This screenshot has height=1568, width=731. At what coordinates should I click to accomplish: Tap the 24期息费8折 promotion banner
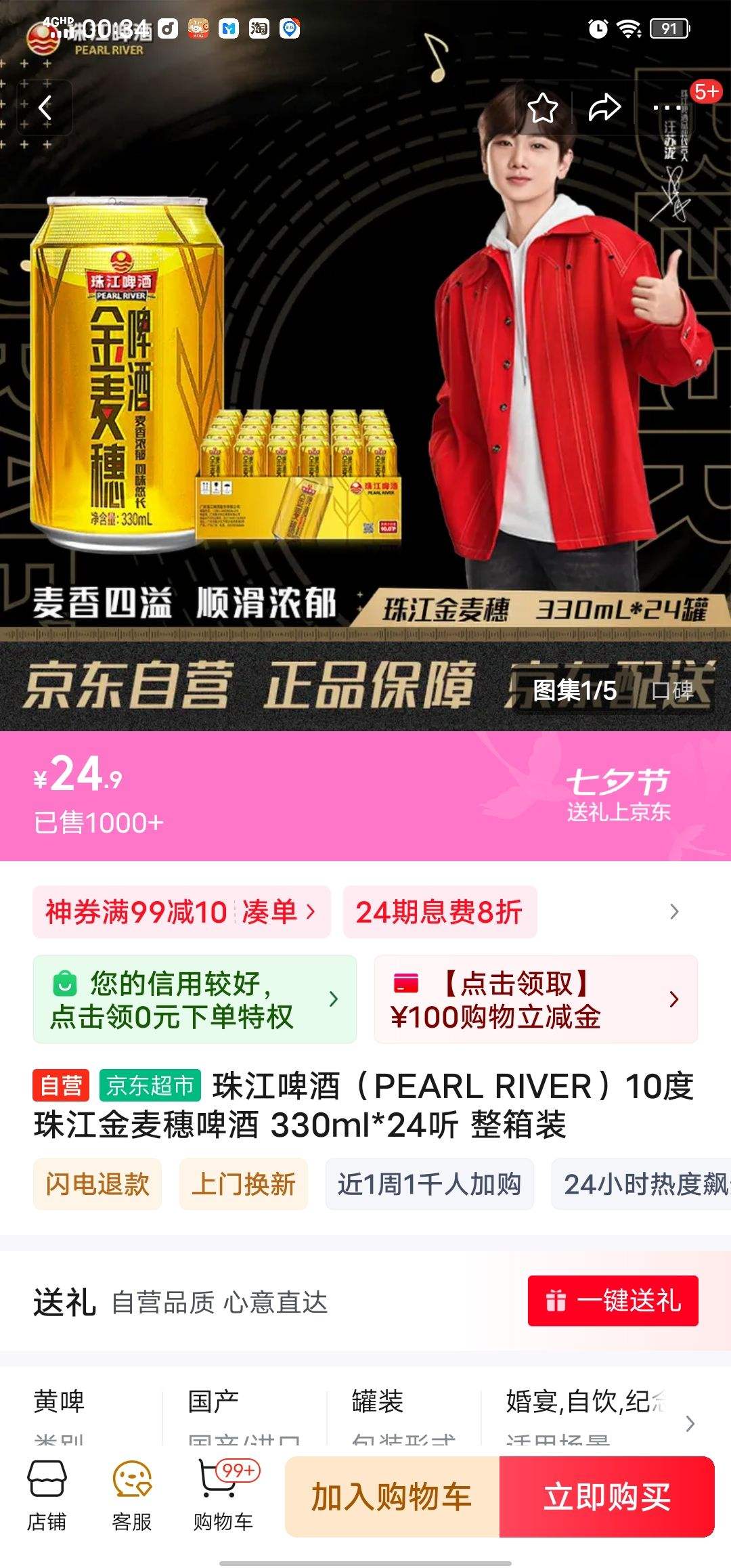point(440,912)
